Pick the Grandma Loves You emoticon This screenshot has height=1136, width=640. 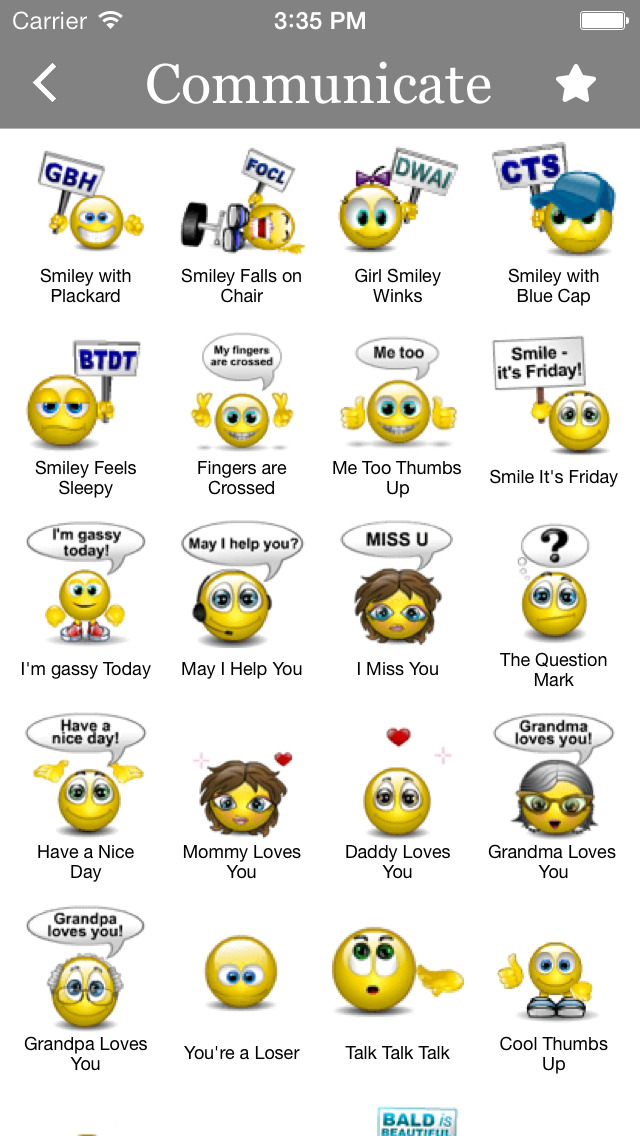[x=553, y=781]
